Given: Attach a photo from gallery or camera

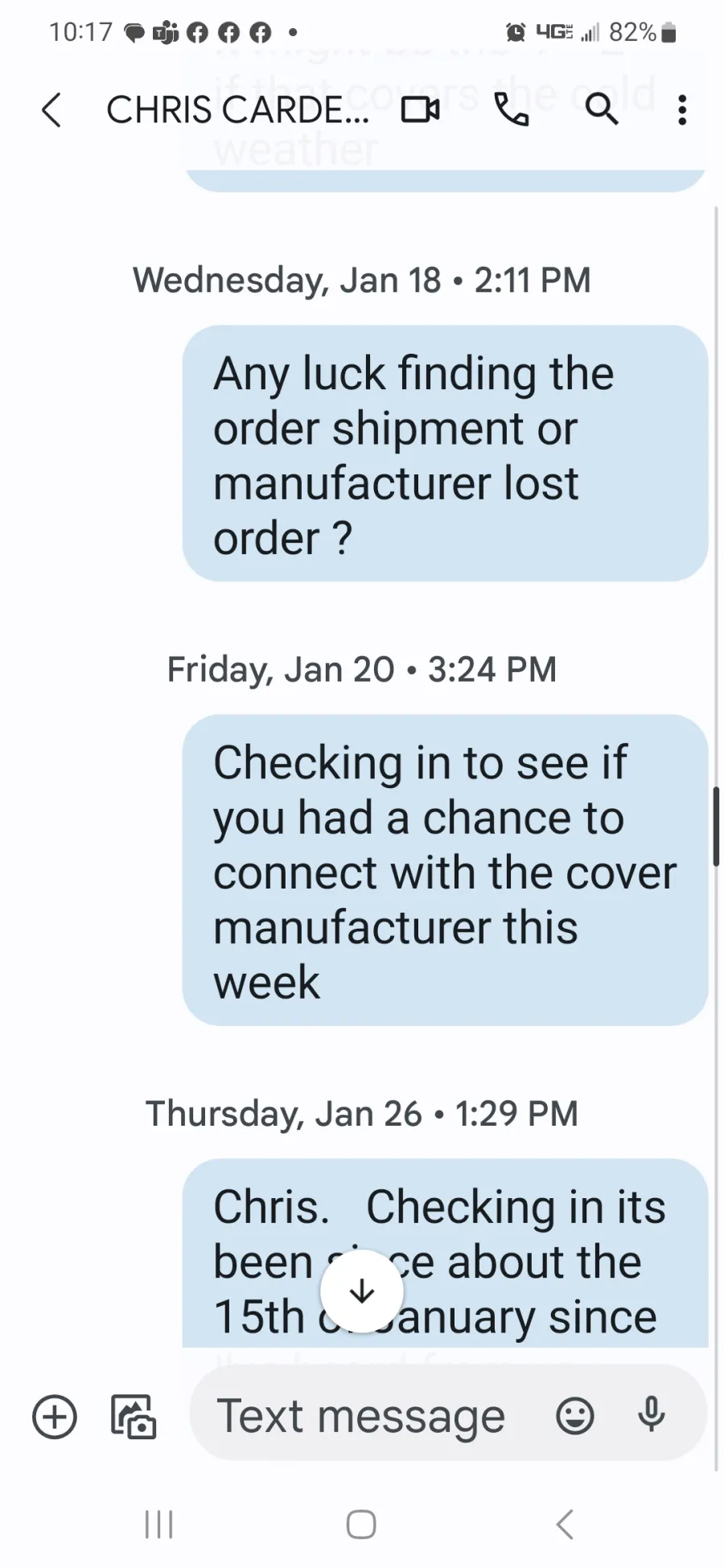Looking at the screenshot, I should pos(134,1416).
